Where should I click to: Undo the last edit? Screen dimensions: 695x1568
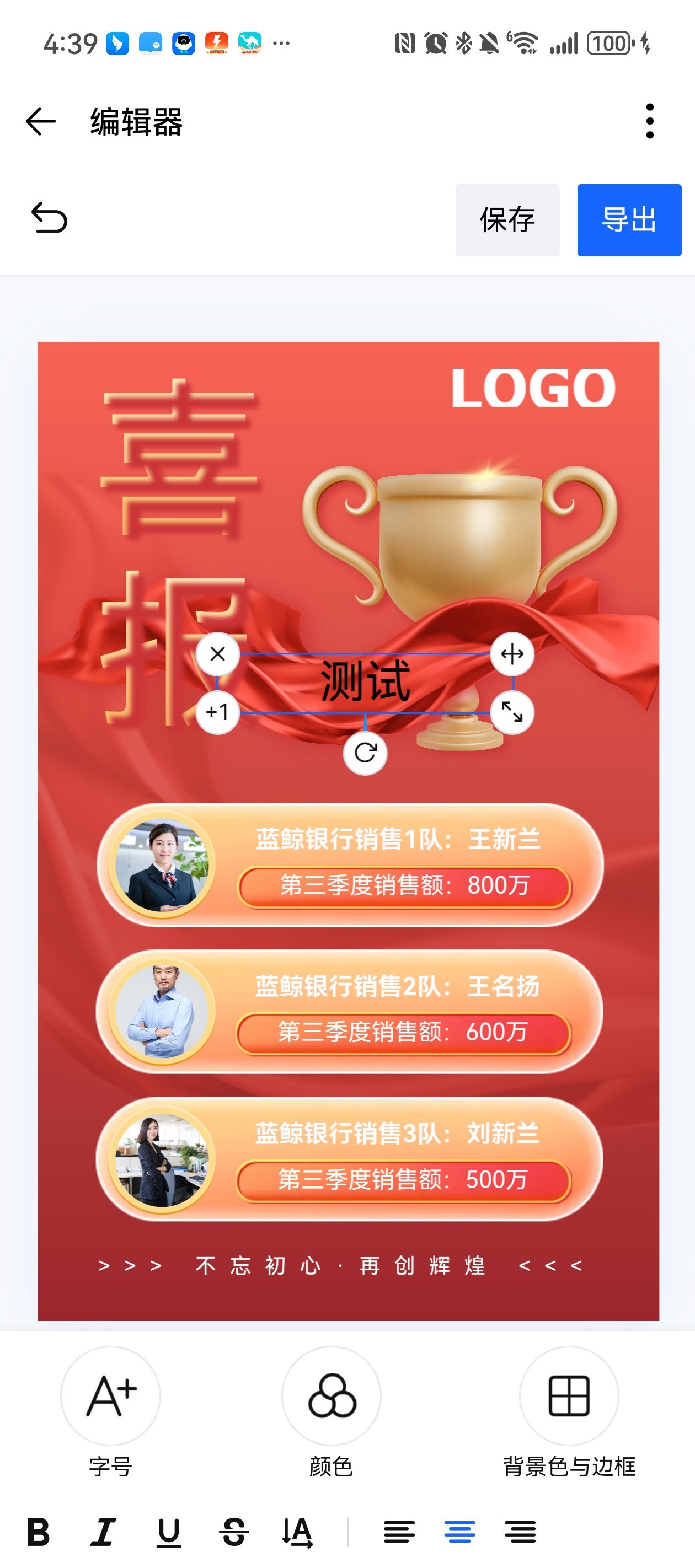click(x=49, y=218)
